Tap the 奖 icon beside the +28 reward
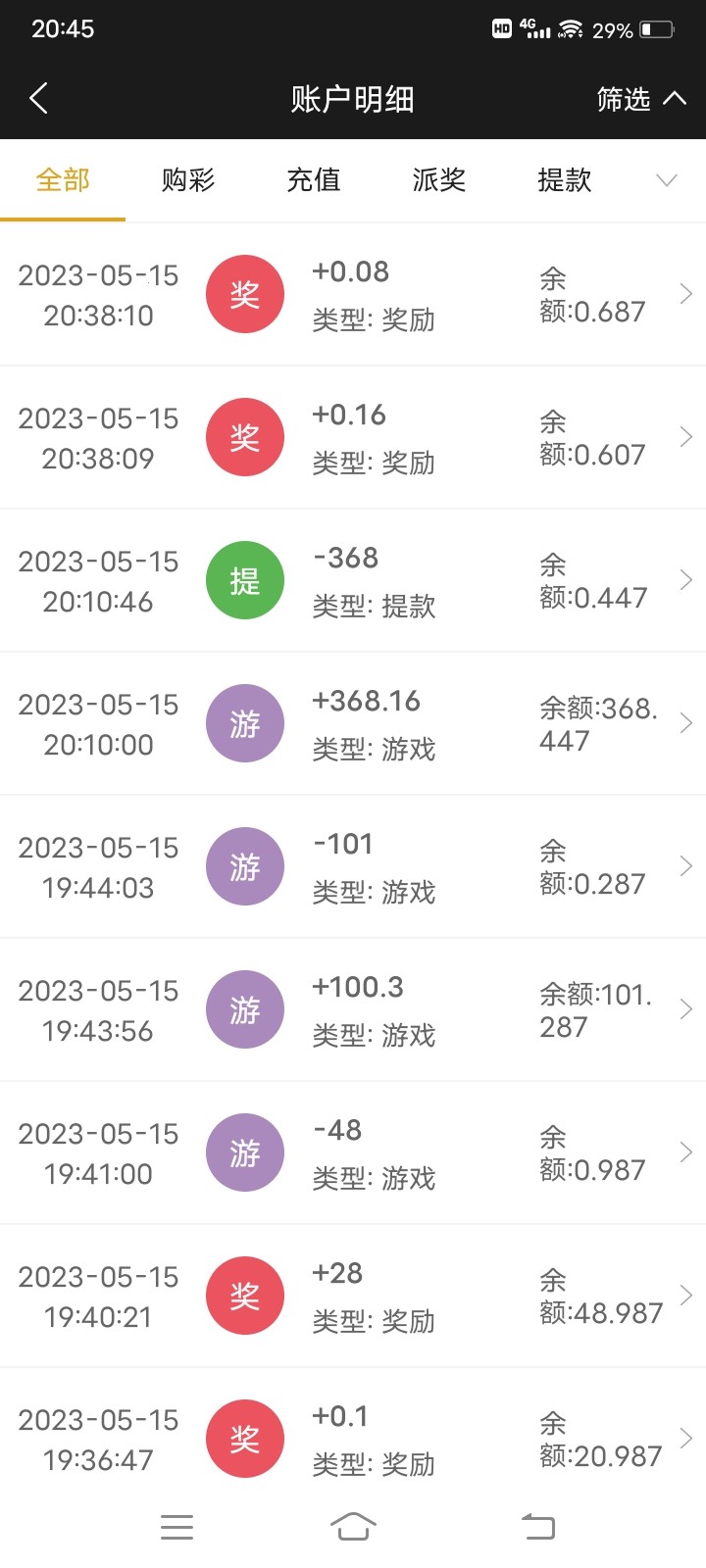The image size is (706, 1568). [x=244, y=1295]
